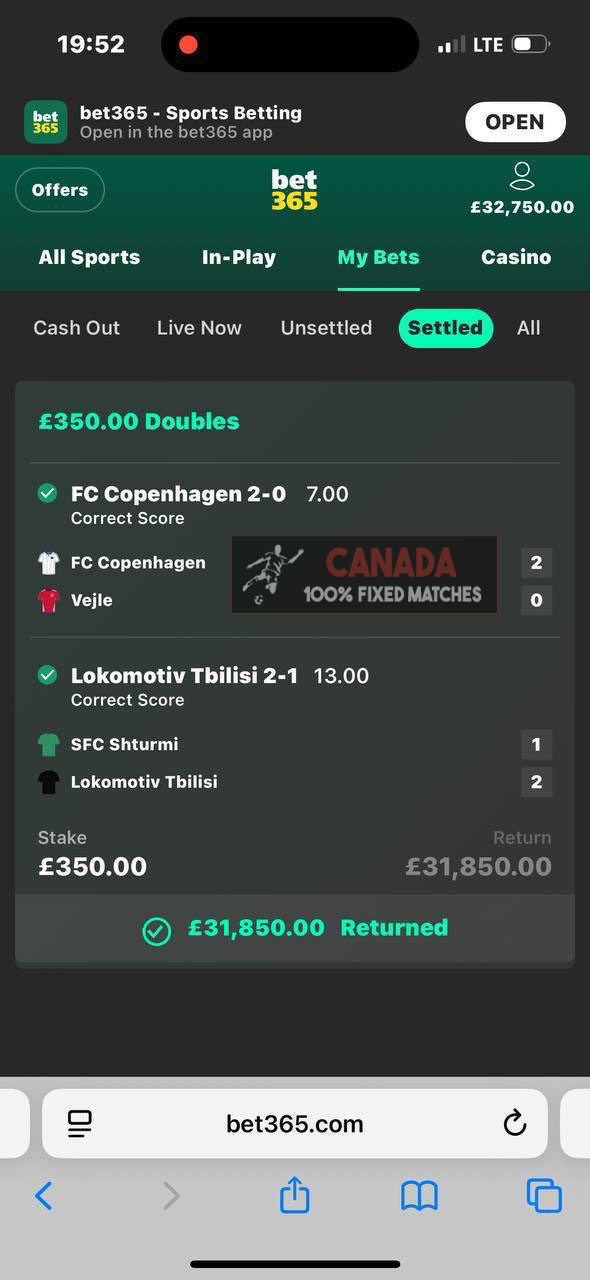The height and width of the screenshot is (1280, 590).
Task: Go back in Safari
Action: pos(44,1195)
